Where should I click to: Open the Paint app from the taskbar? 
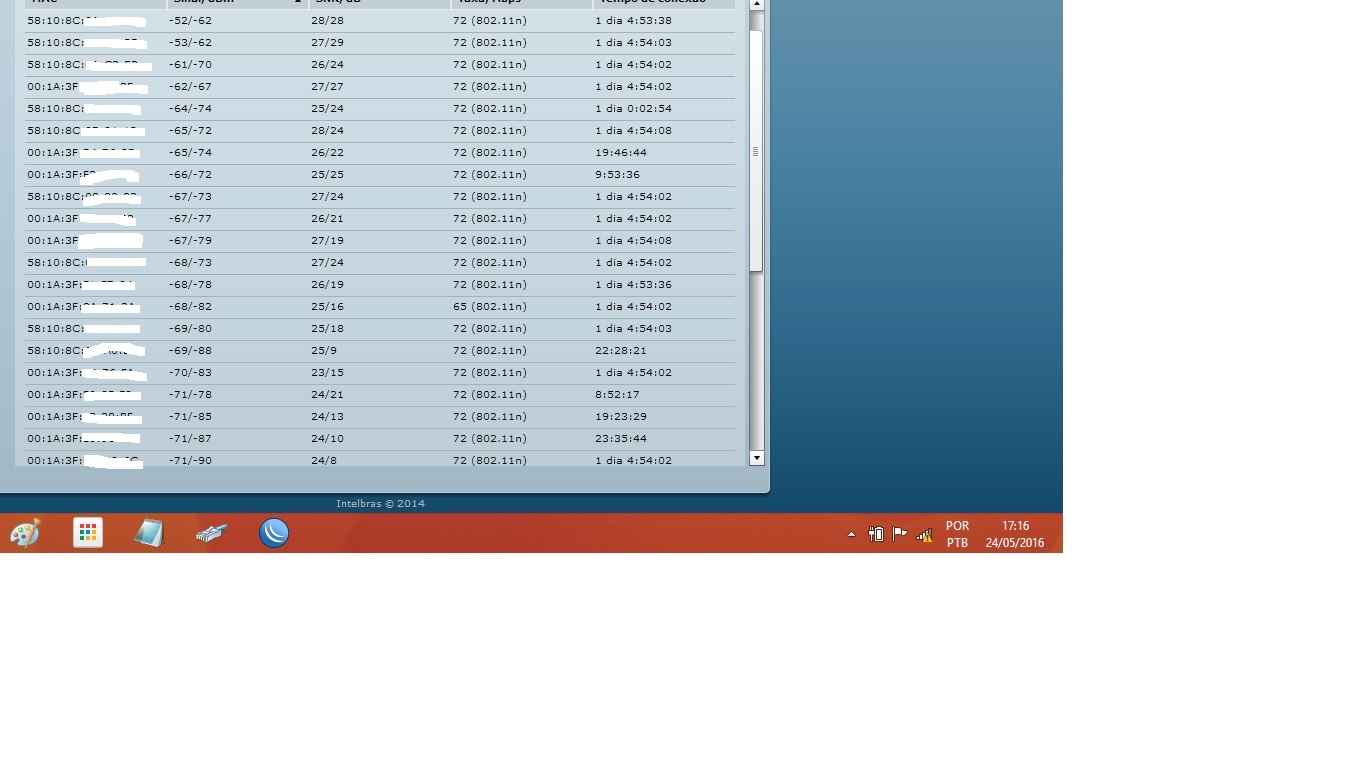click(25, 533)
